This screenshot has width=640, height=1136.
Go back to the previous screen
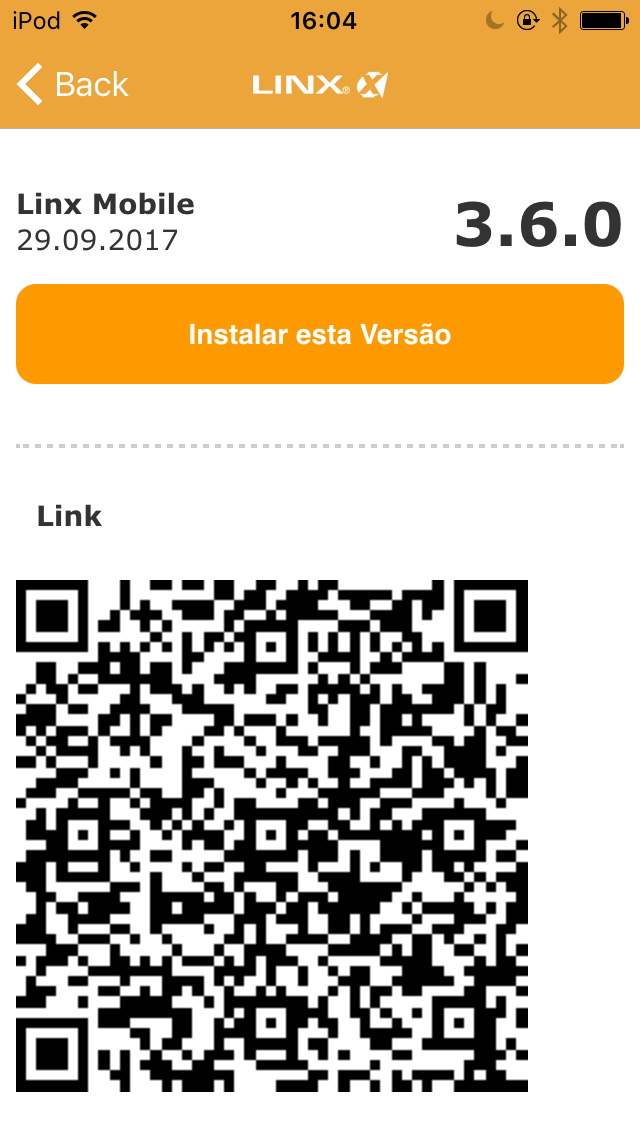point(72,85)
